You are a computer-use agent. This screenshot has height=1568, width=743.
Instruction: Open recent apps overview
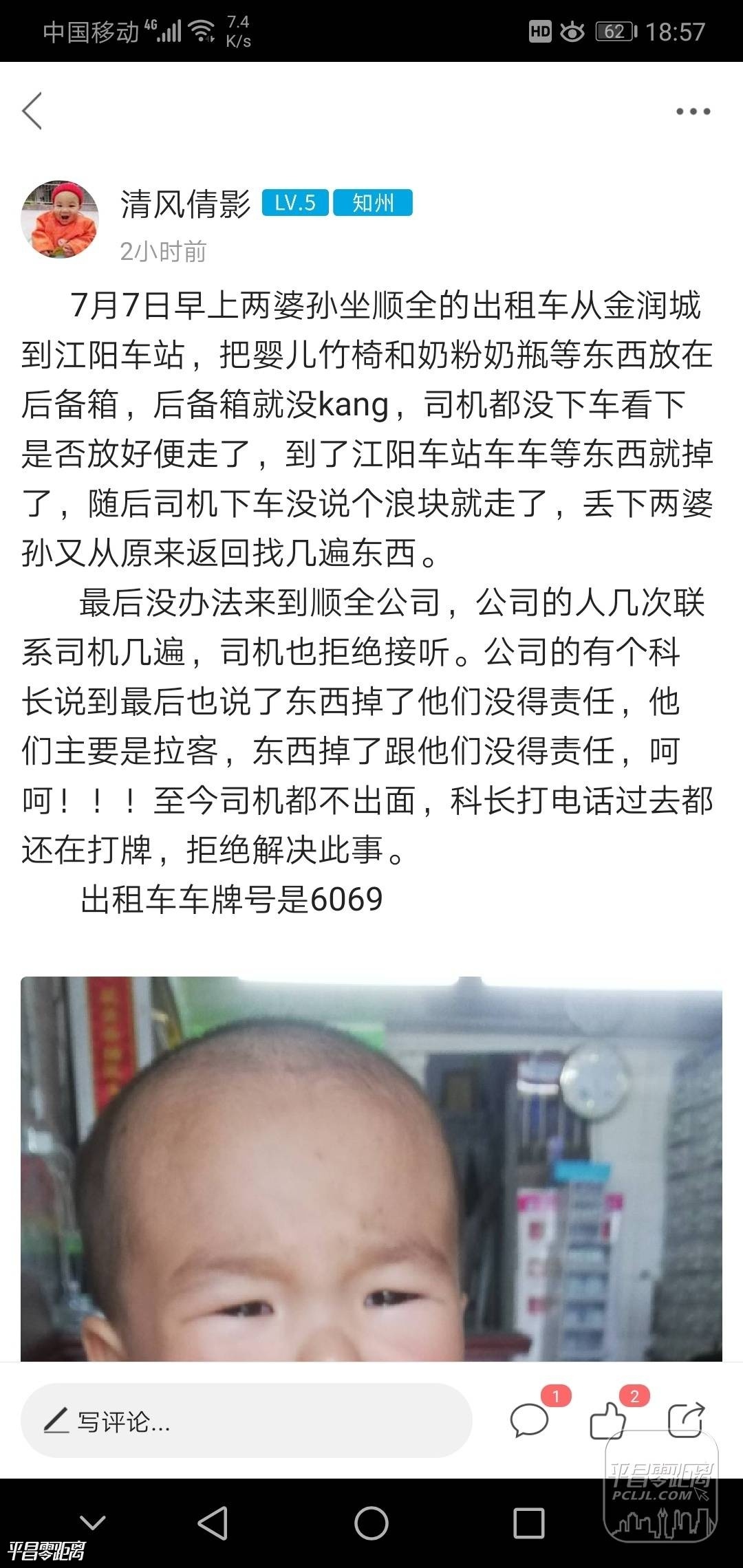pos(529,1523)
